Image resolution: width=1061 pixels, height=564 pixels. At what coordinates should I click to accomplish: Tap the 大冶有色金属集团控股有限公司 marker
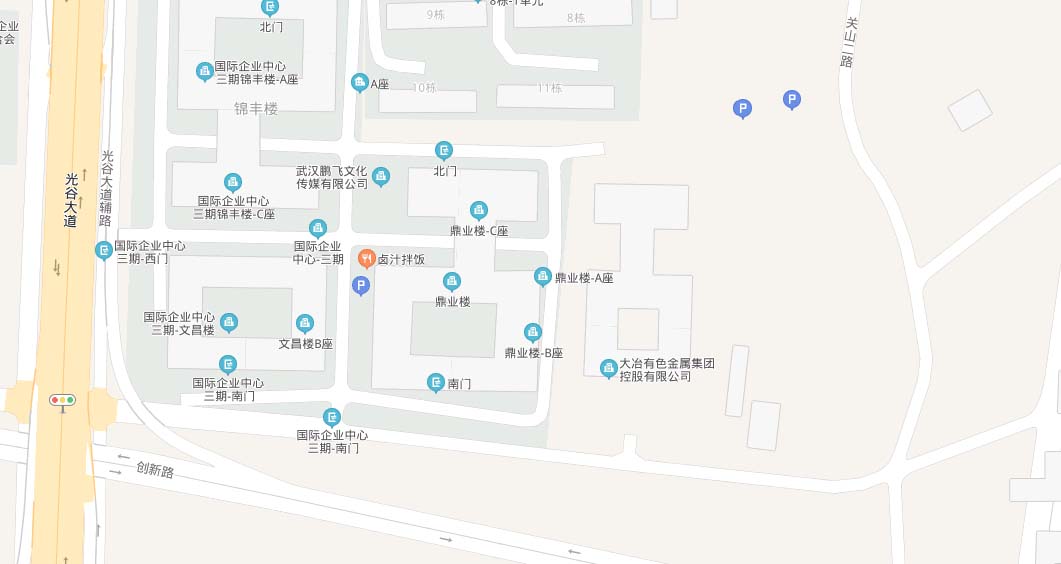pos(608,368)
